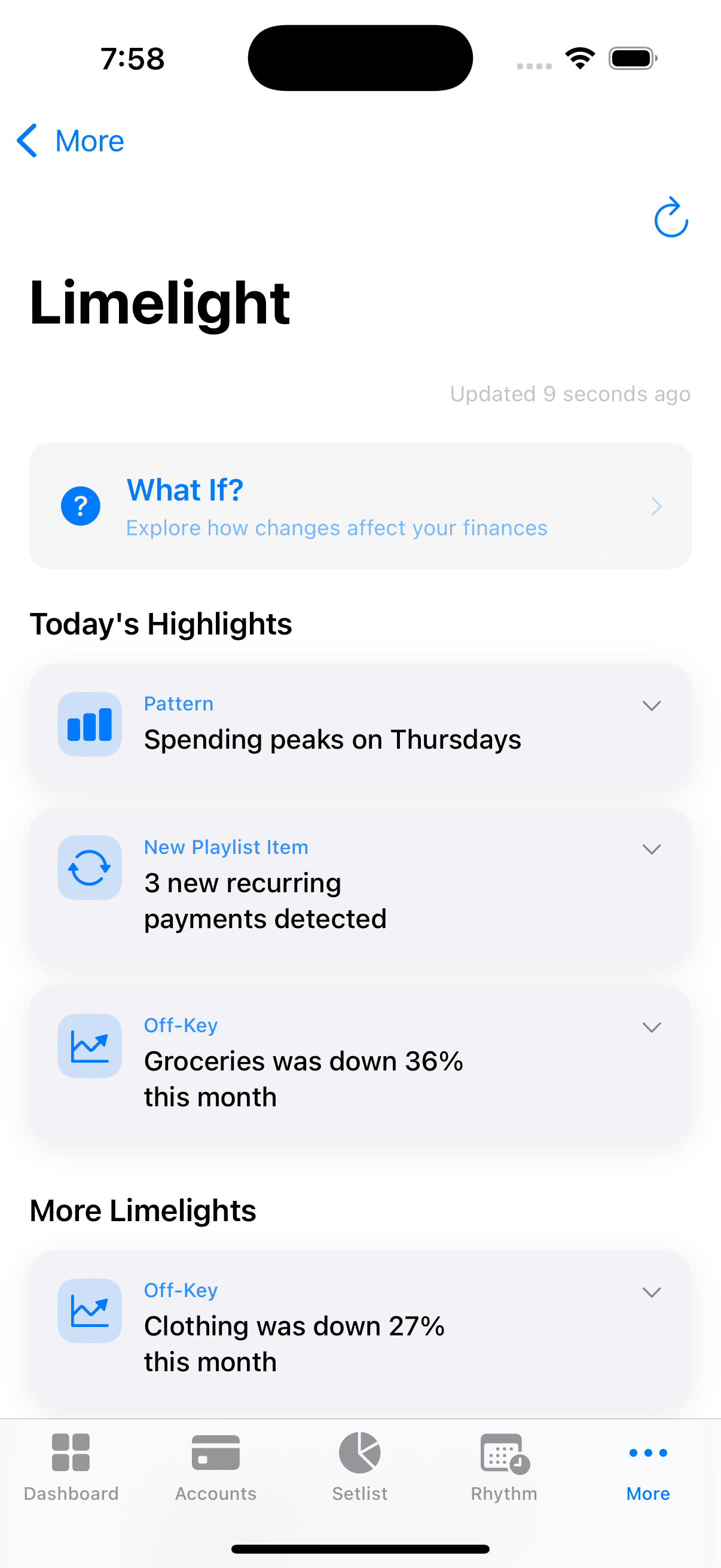This screenshot has width=721, height=1568.
Task: Open the Dashboard grid icon
Action: (x=71, y=1452)
